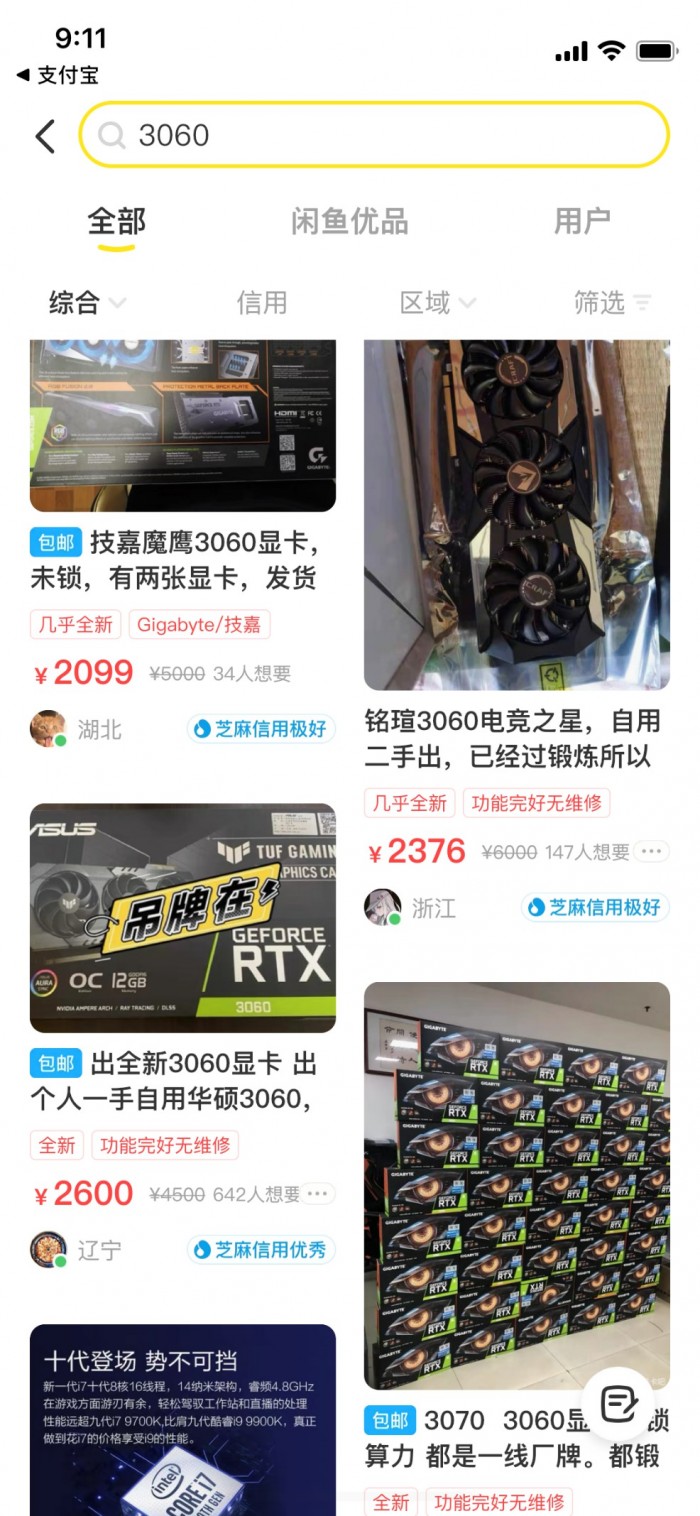
Task: Switch to the 闲鱼优品 tab
Action: point(350,221)
